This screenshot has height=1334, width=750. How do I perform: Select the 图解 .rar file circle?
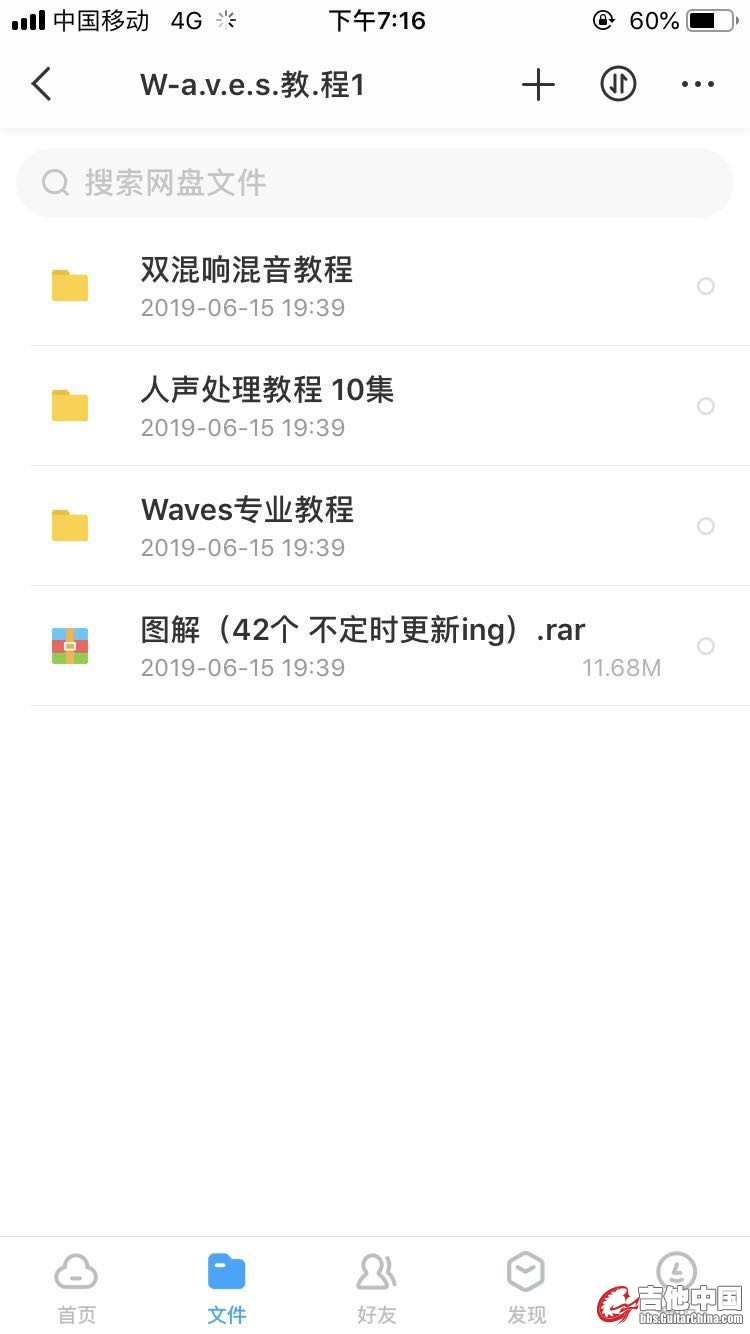click(x=706, y=646)
